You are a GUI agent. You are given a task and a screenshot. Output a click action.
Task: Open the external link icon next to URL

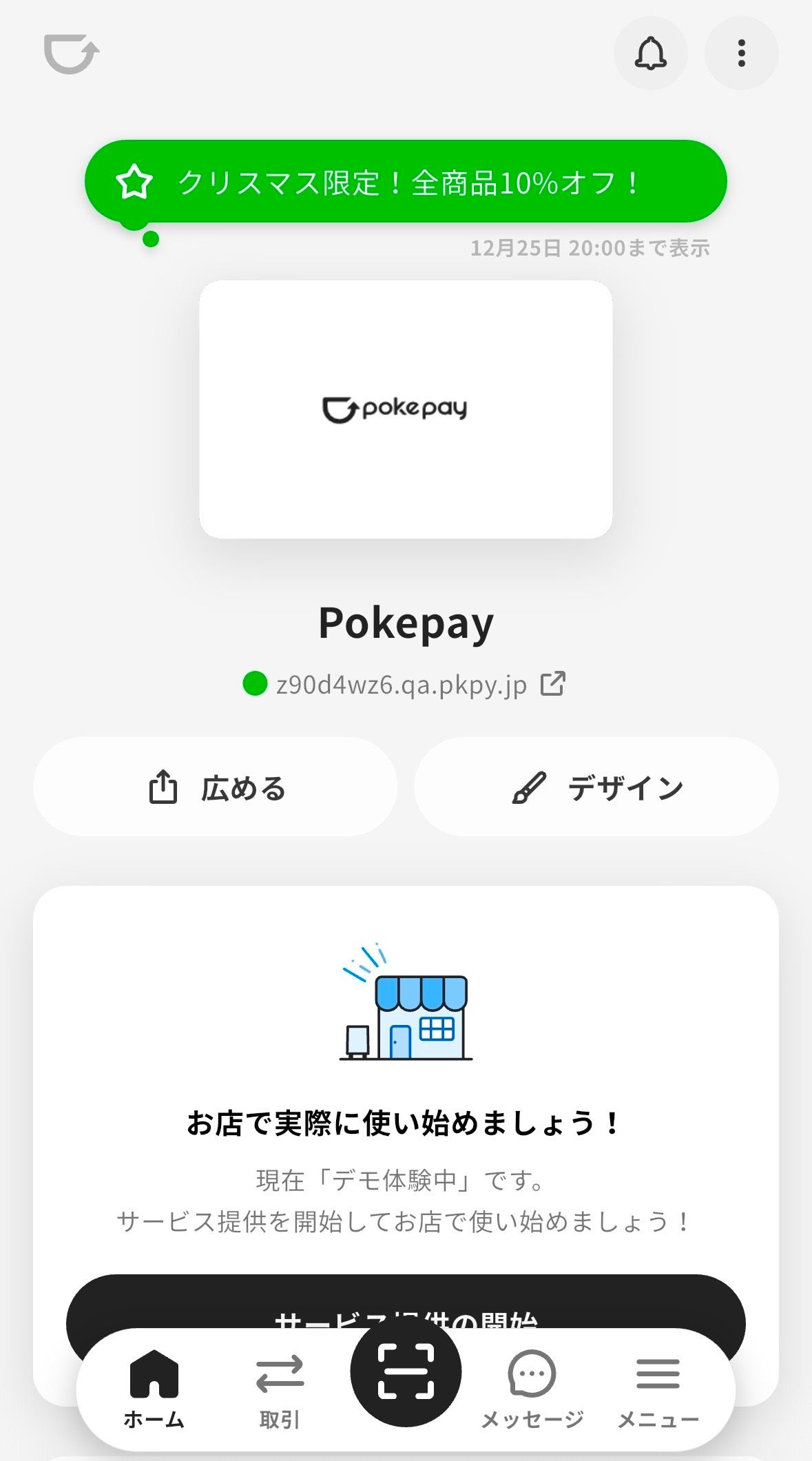point(554,683)
